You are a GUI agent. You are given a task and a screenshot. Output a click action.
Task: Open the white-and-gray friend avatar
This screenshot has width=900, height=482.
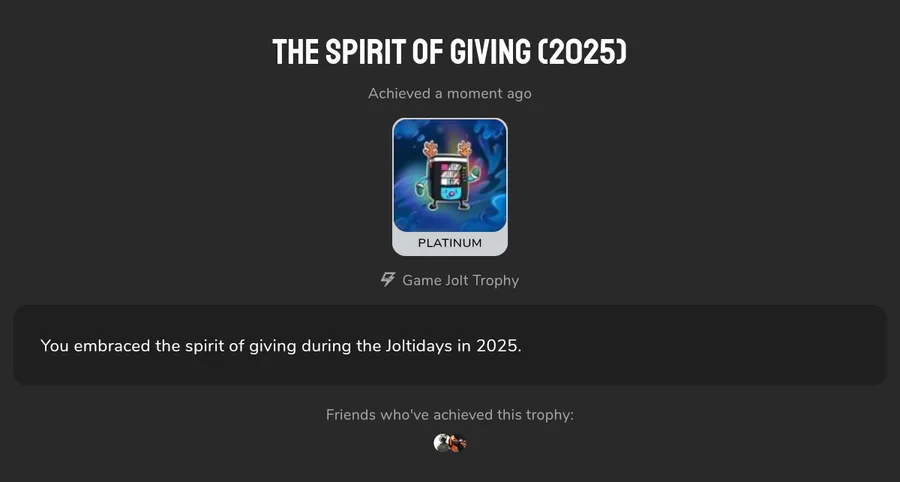(x=441, y=442)
